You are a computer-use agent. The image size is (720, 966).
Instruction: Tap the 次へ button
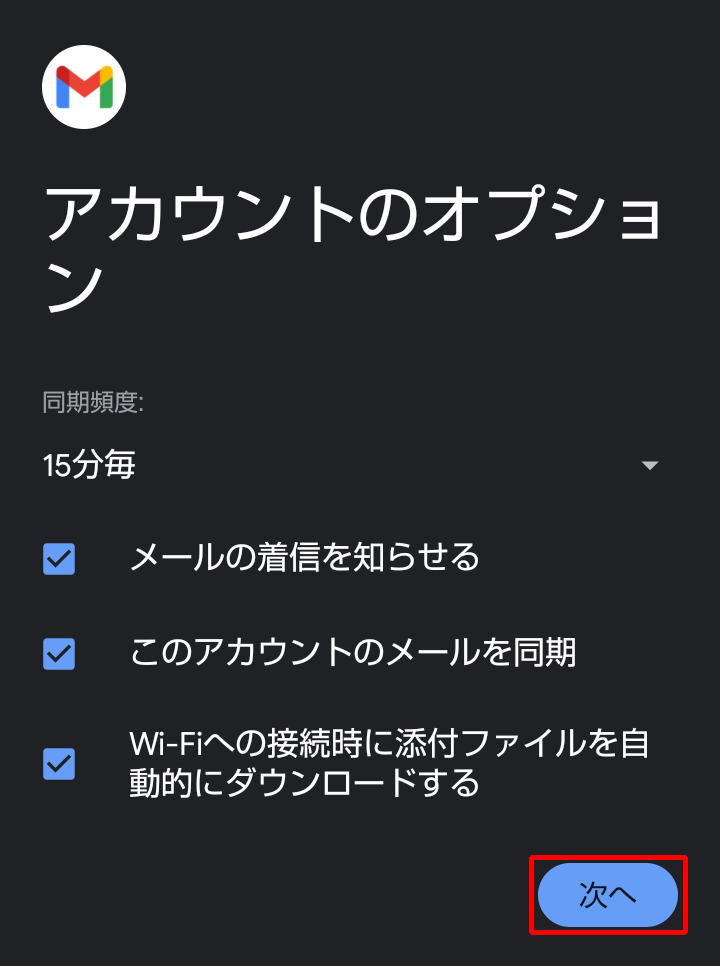(607, 895)
